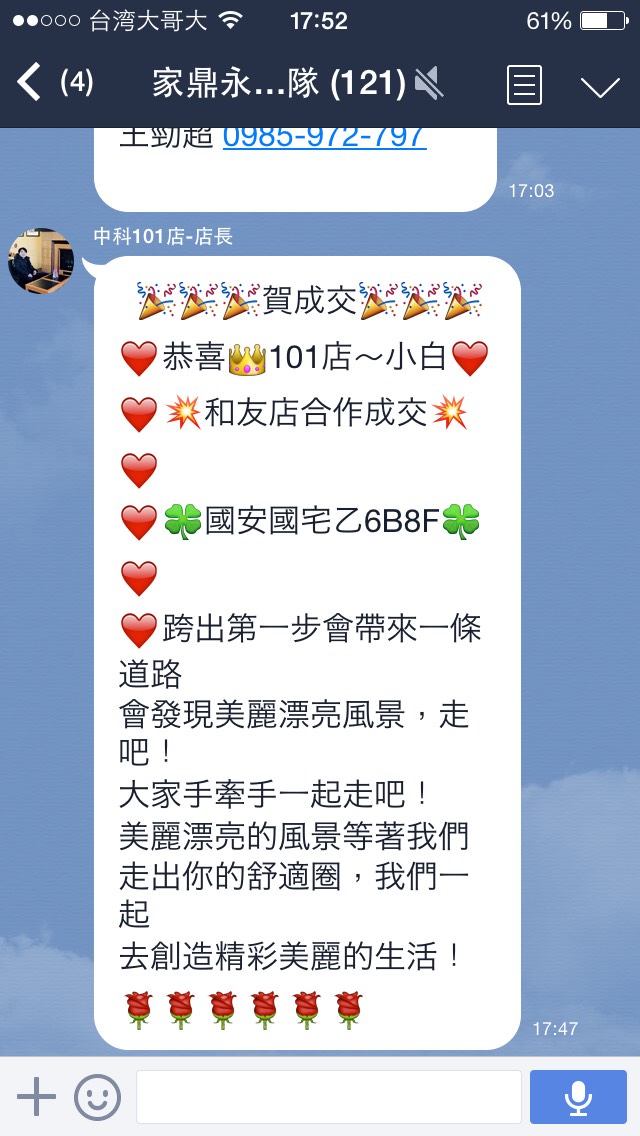The width and height of the screenshot is (640, 1136).
Task: Open the notes icon in header
Action: pos(524,84)
